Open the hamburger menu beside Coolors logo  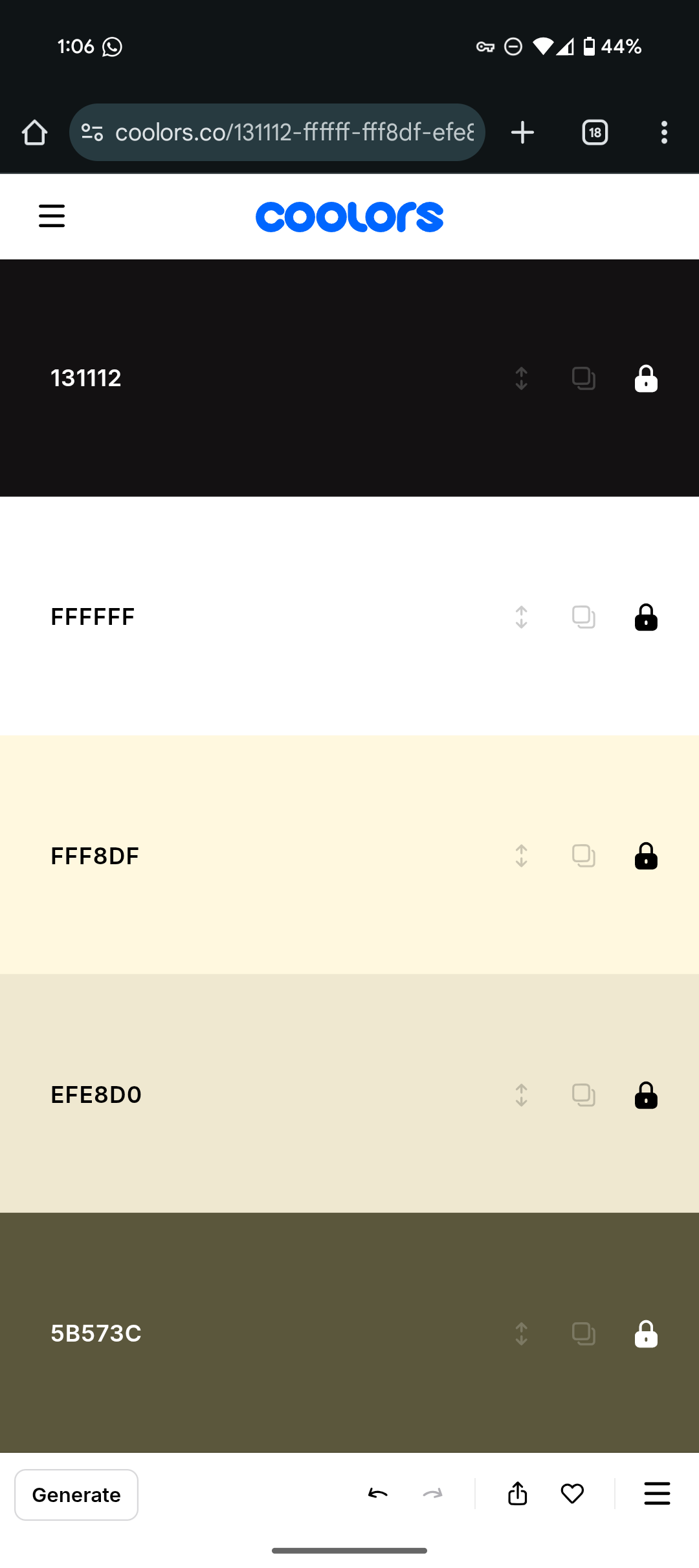coord(52,216)
